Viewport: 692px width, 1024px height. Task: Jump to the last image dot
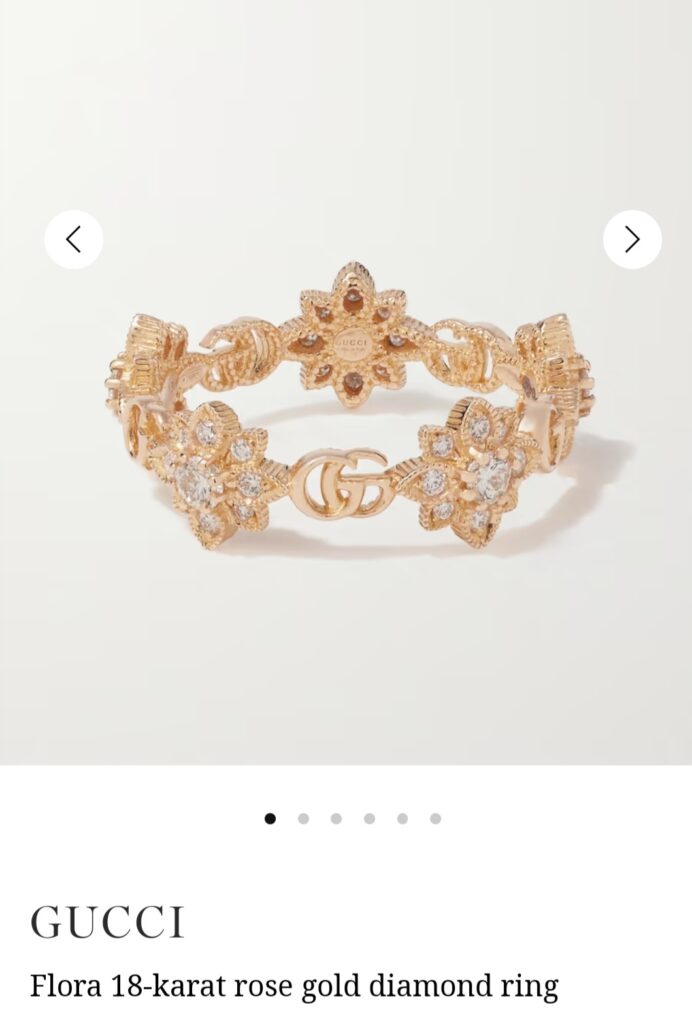click(435, 818)
